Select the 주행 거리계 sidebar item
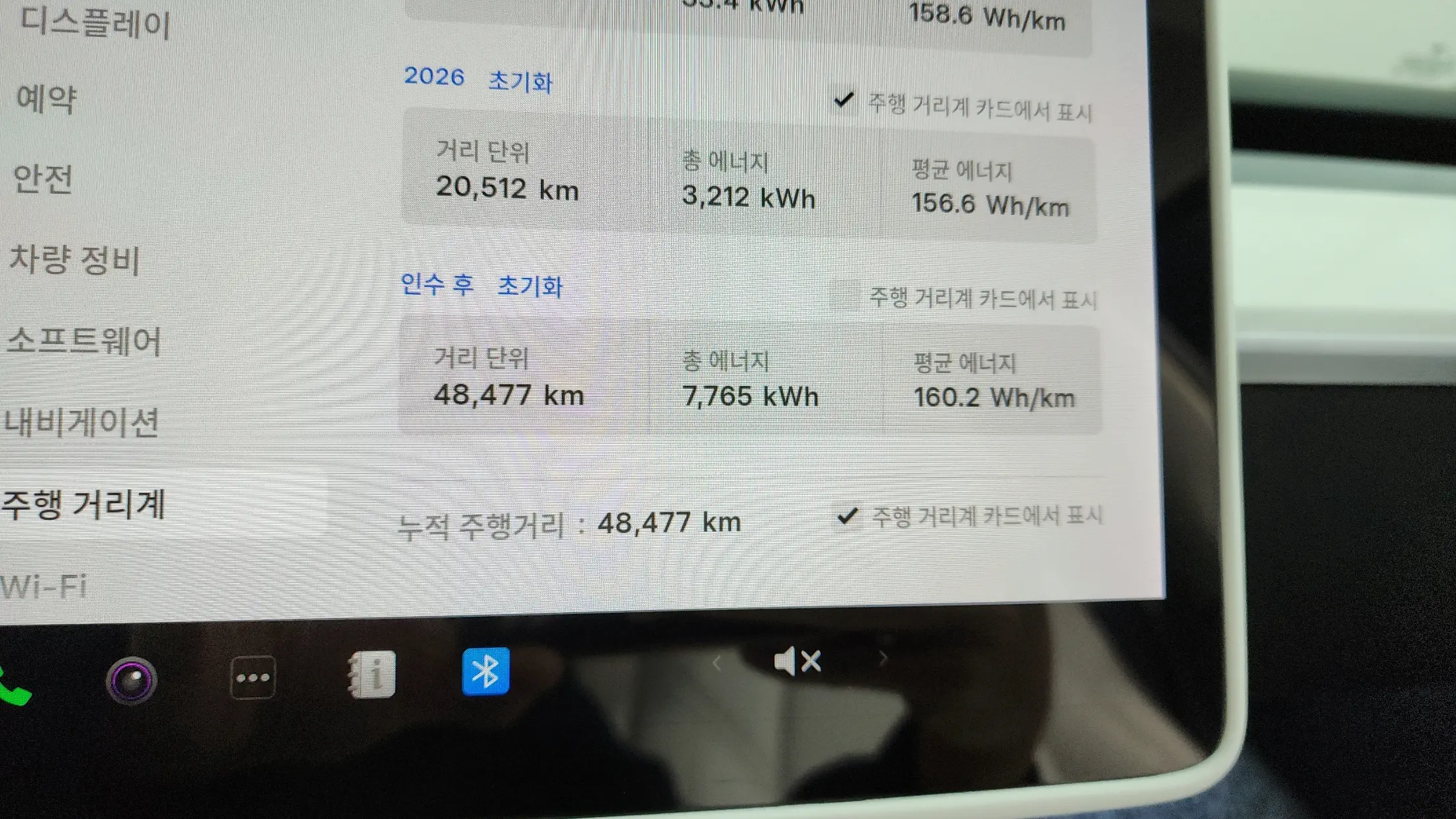The image size is (1456, 819). tap(83, 505)
